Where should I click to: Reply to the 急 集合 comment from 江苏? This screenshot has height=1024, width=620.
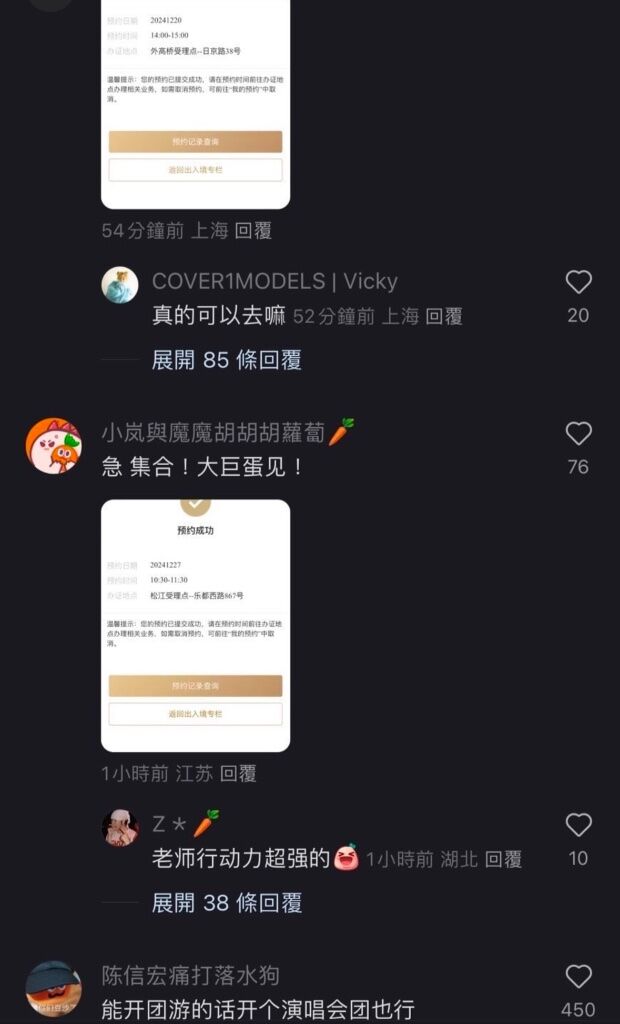[238, 774]
